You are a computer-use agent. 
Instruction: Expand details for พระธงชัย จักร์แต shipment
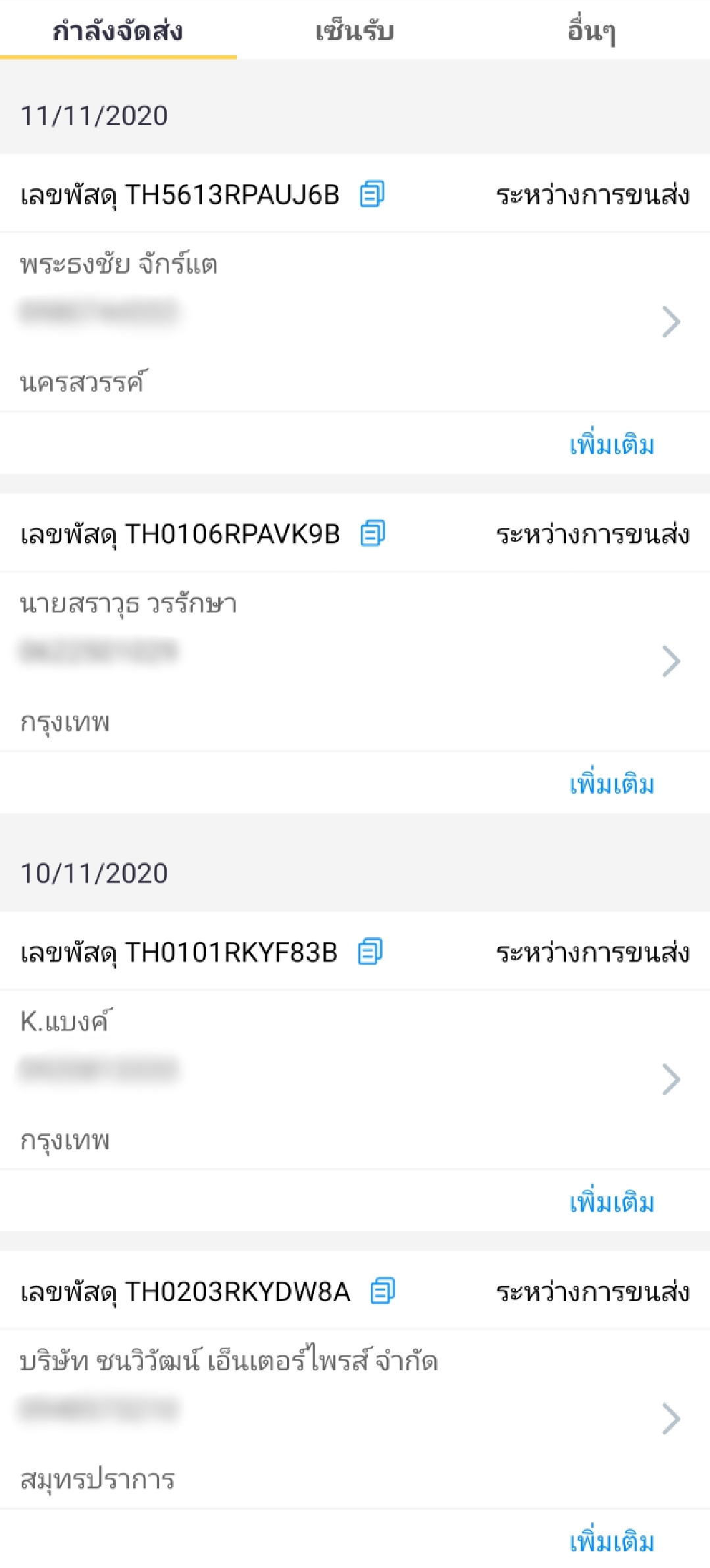pyautogui.click(x=672, y=322)
